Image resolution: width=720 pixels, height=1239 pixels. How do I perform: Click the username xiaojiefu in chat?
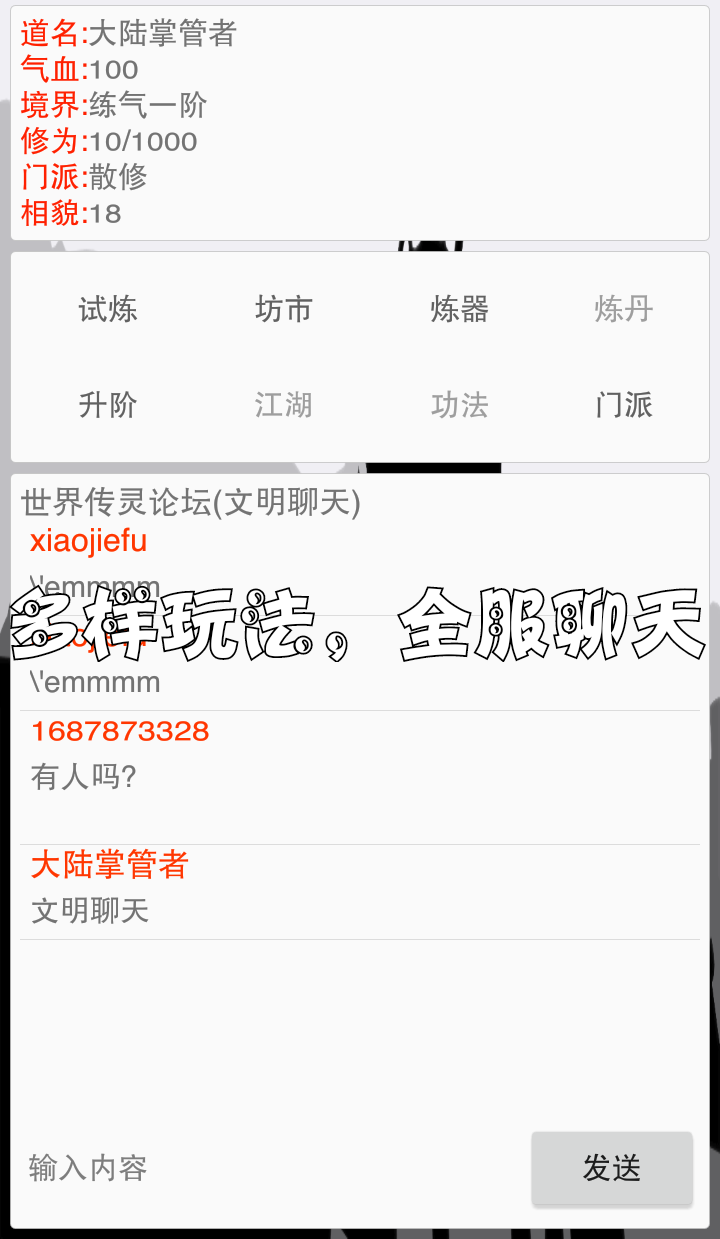(85, 540)
